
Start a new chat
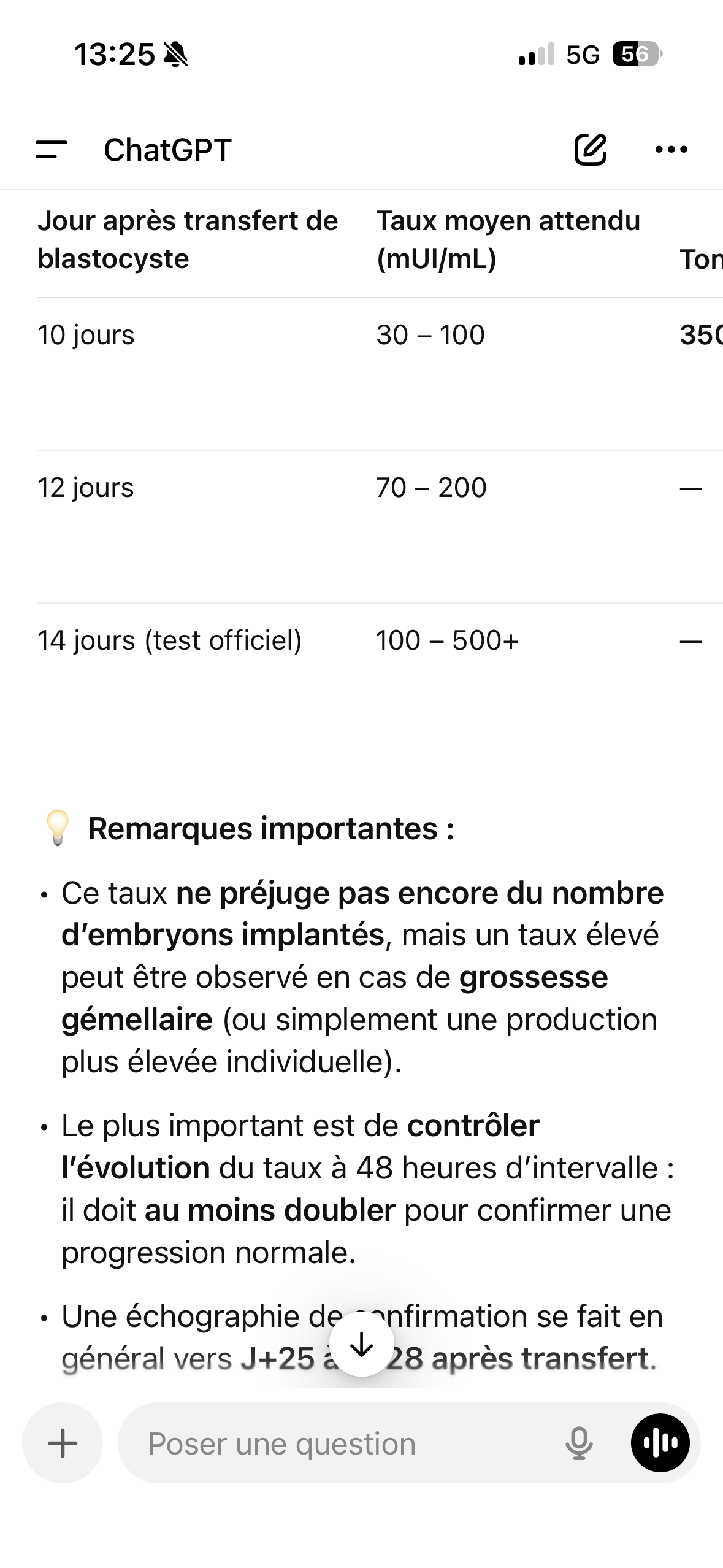coord(590,150)
